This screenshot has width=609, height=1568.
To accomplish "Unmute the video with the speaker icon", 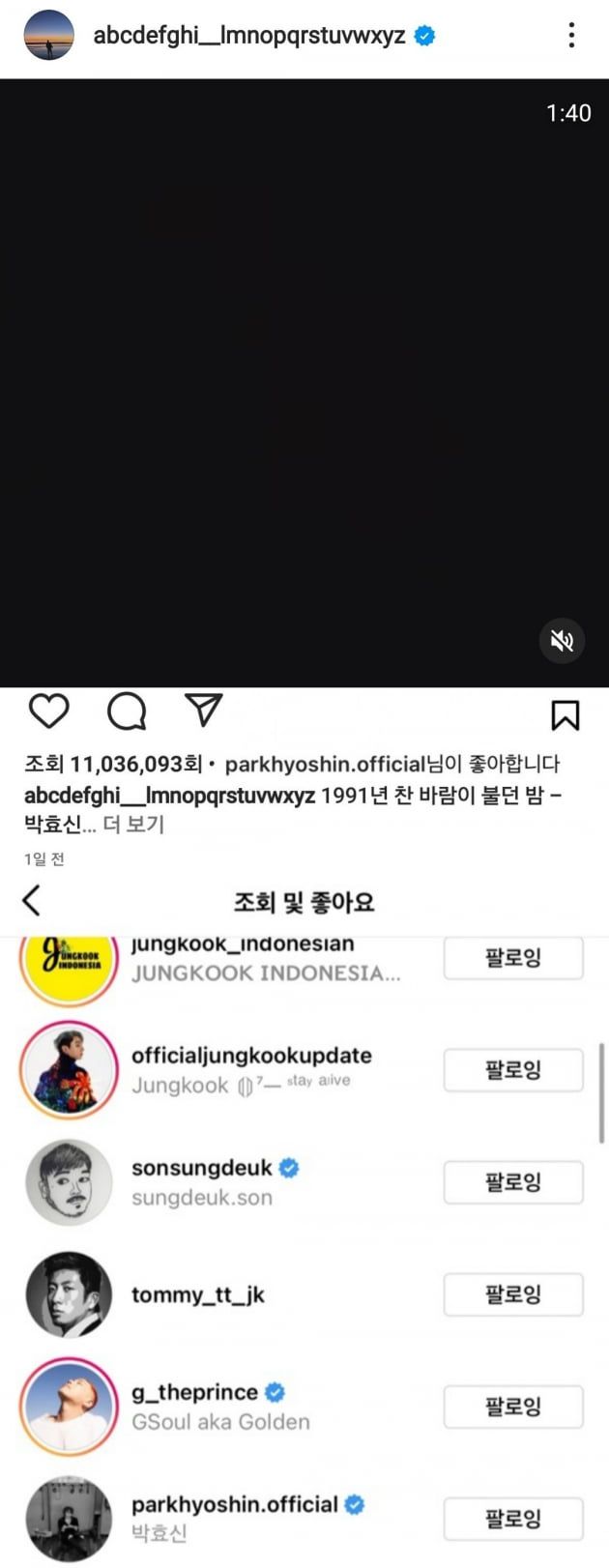I will [562, 640].
